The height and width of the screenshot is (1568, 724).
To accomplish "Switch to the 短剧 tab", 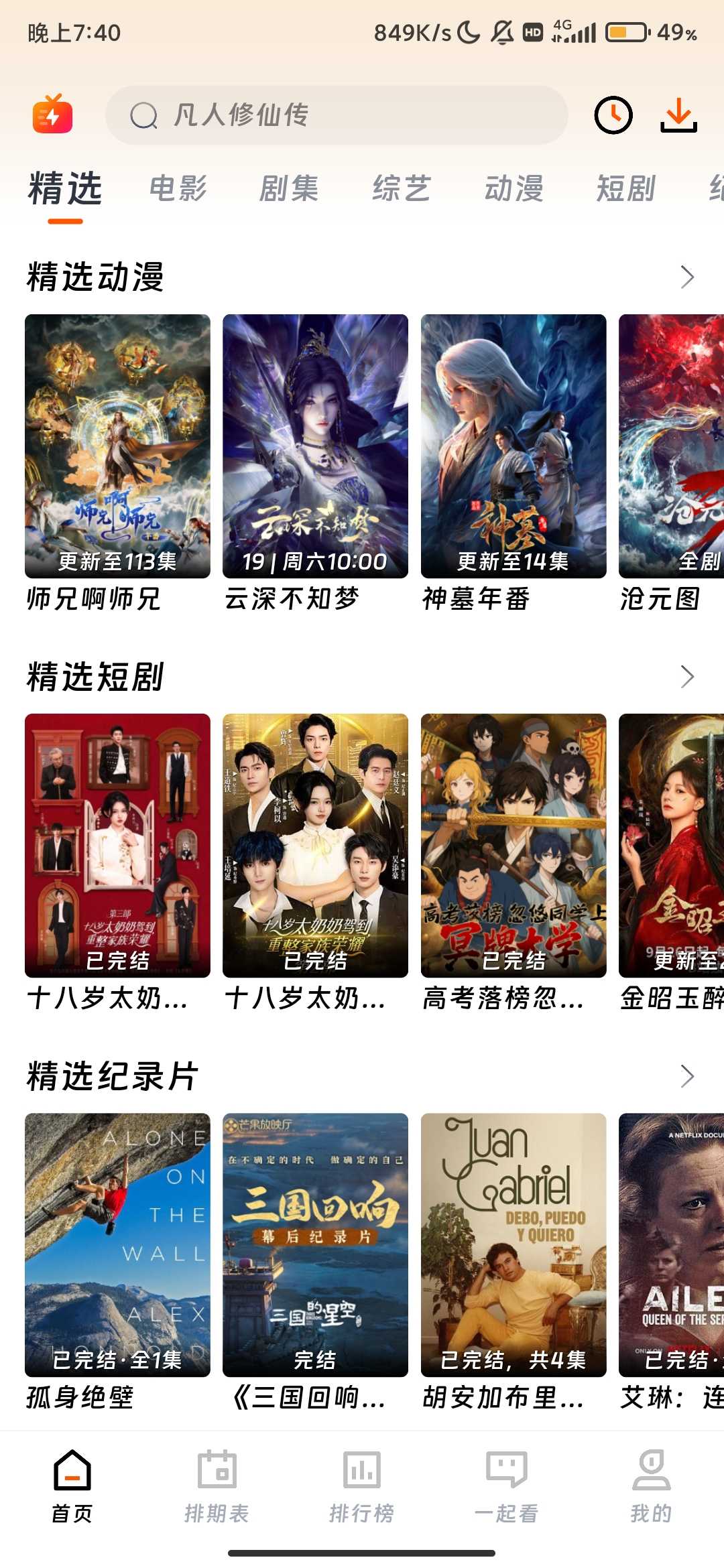I will click(626, 189).
